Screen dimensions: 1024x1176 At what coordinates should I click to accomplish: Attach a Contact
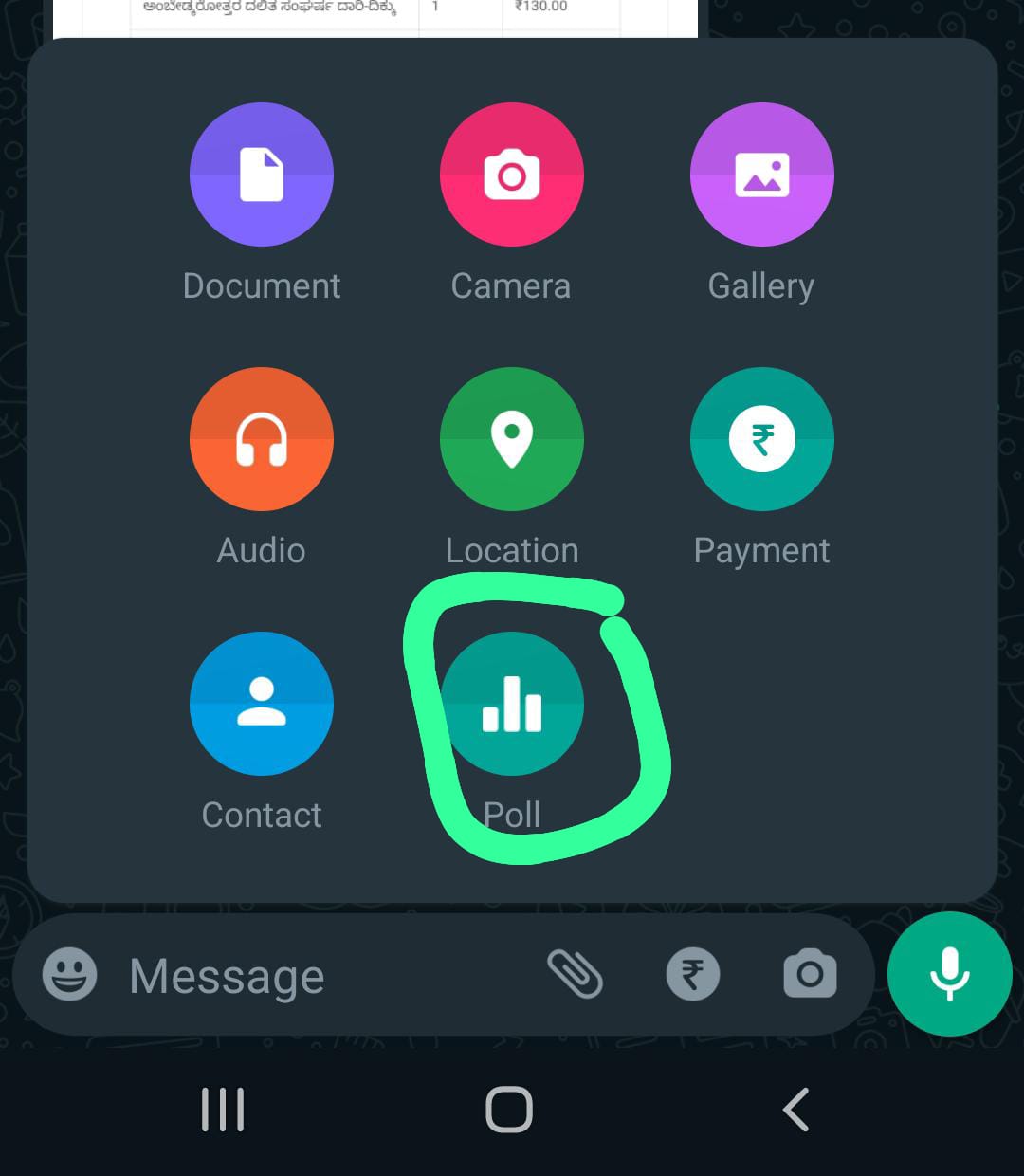click(x=262, y=704)
